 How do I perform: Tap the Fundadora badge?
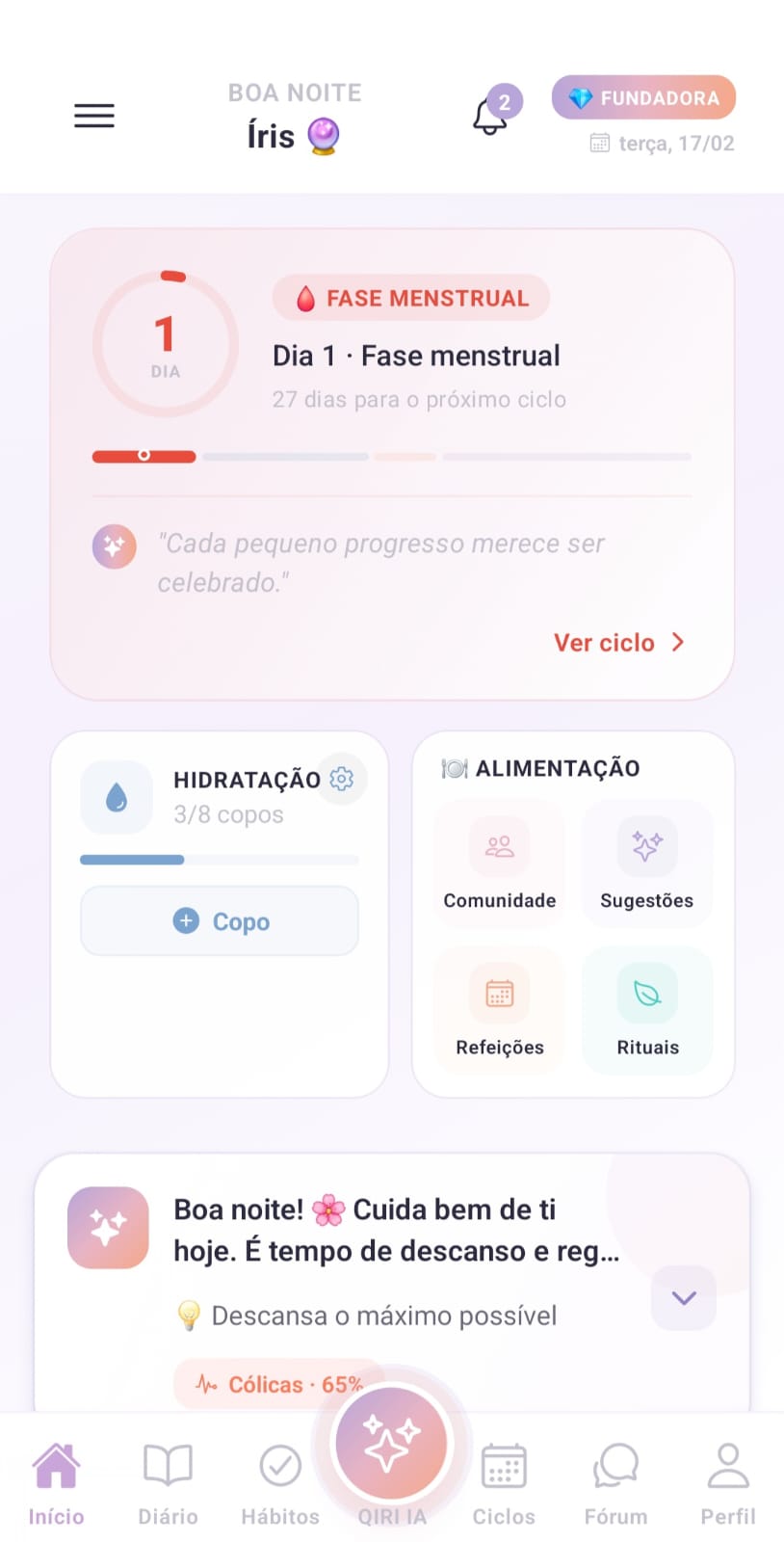point(643,97)
